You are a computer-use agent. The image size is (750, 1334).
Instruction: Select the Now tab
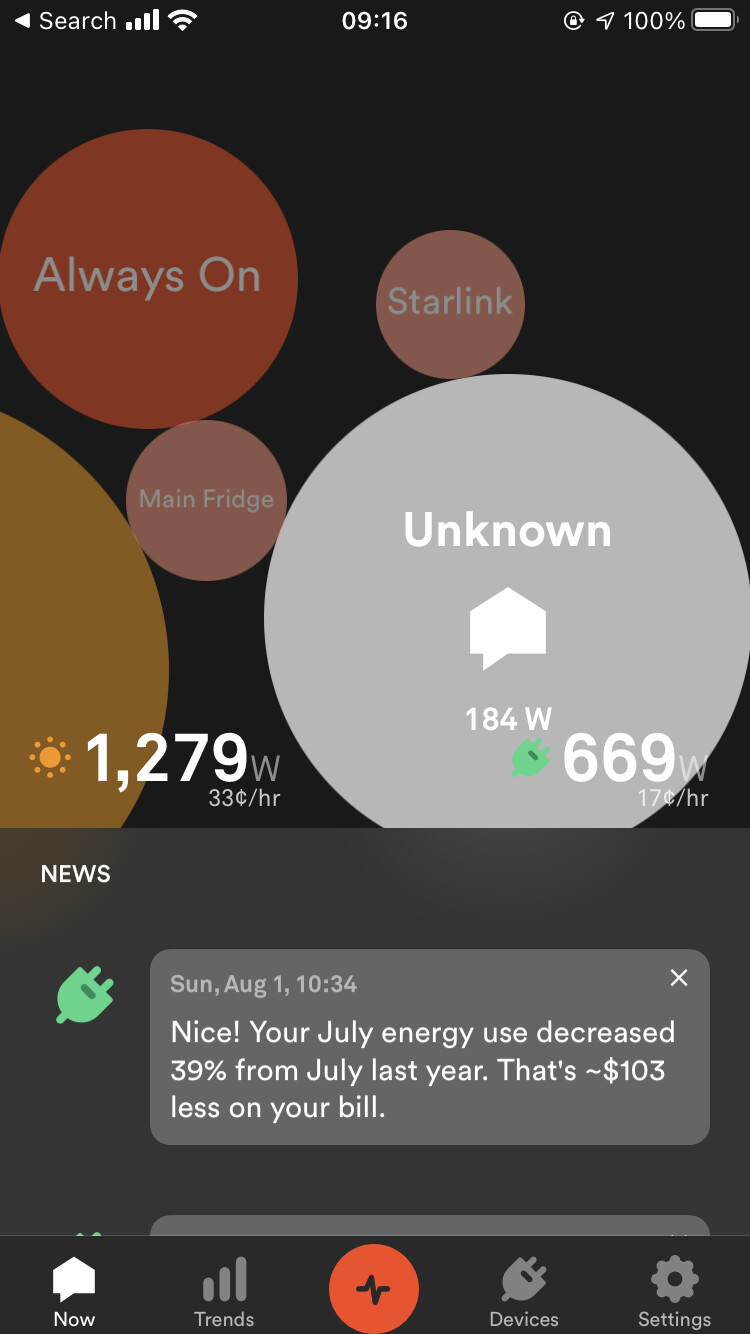pyautogui.click(x=74, y=1292)
